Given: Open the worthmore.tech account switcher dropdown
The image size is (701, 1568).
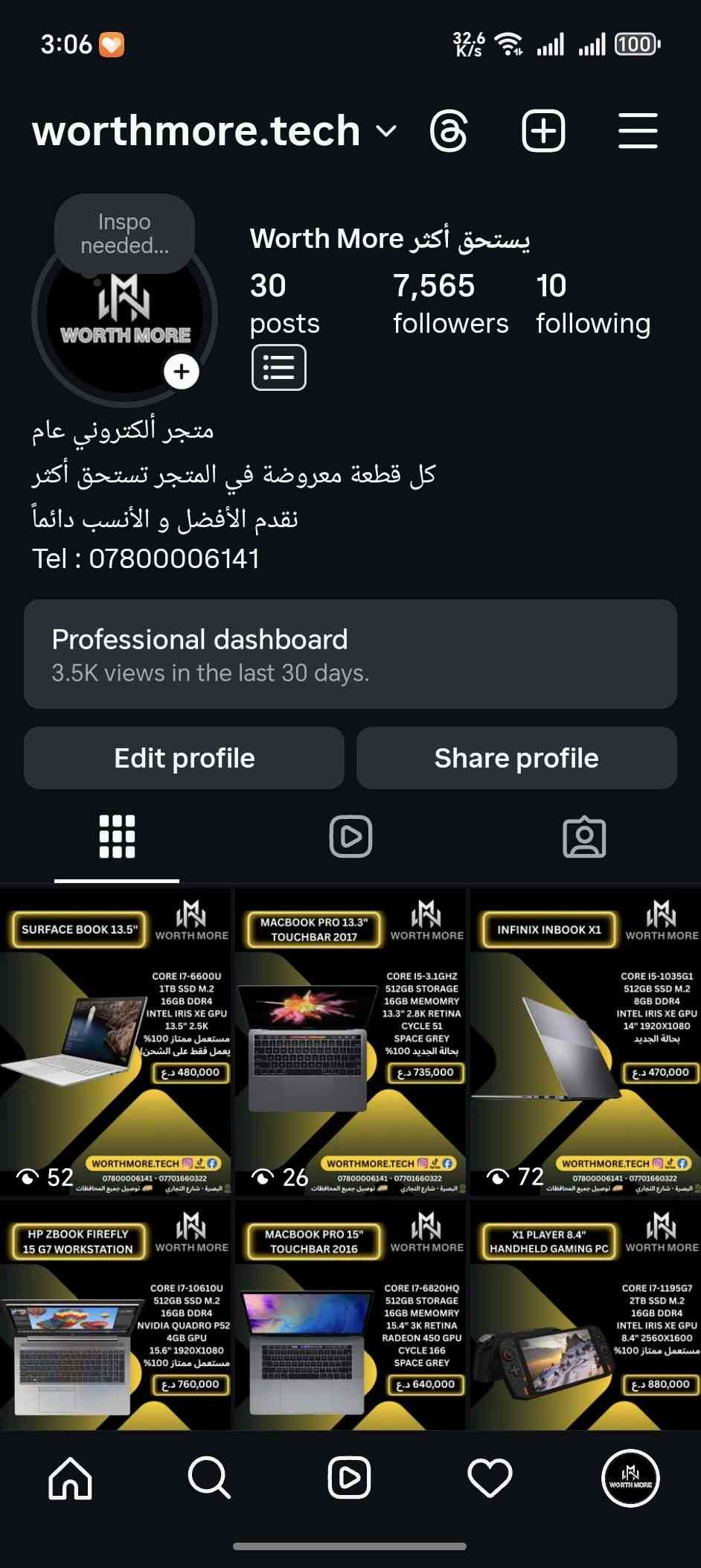Looking at the screenshot, I should pyautogui.click(x=385, y=132).
